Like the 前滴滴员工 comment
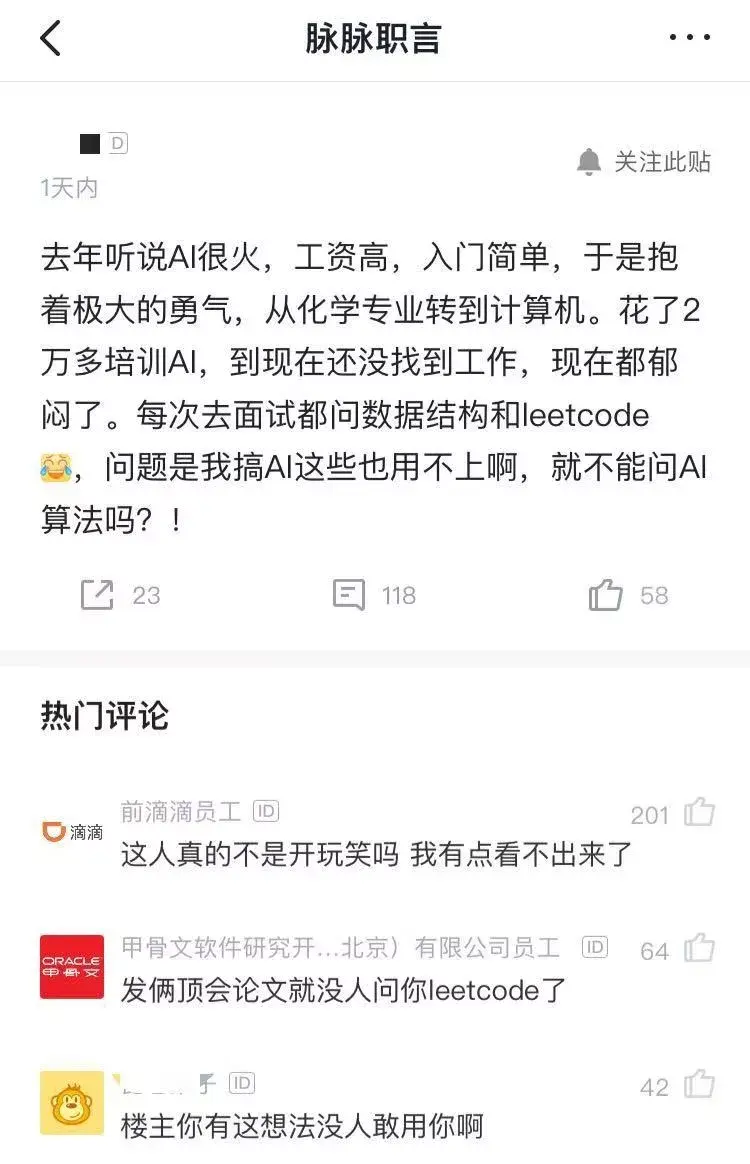The height and width of the screenshot is (1164, 750). 700,813
